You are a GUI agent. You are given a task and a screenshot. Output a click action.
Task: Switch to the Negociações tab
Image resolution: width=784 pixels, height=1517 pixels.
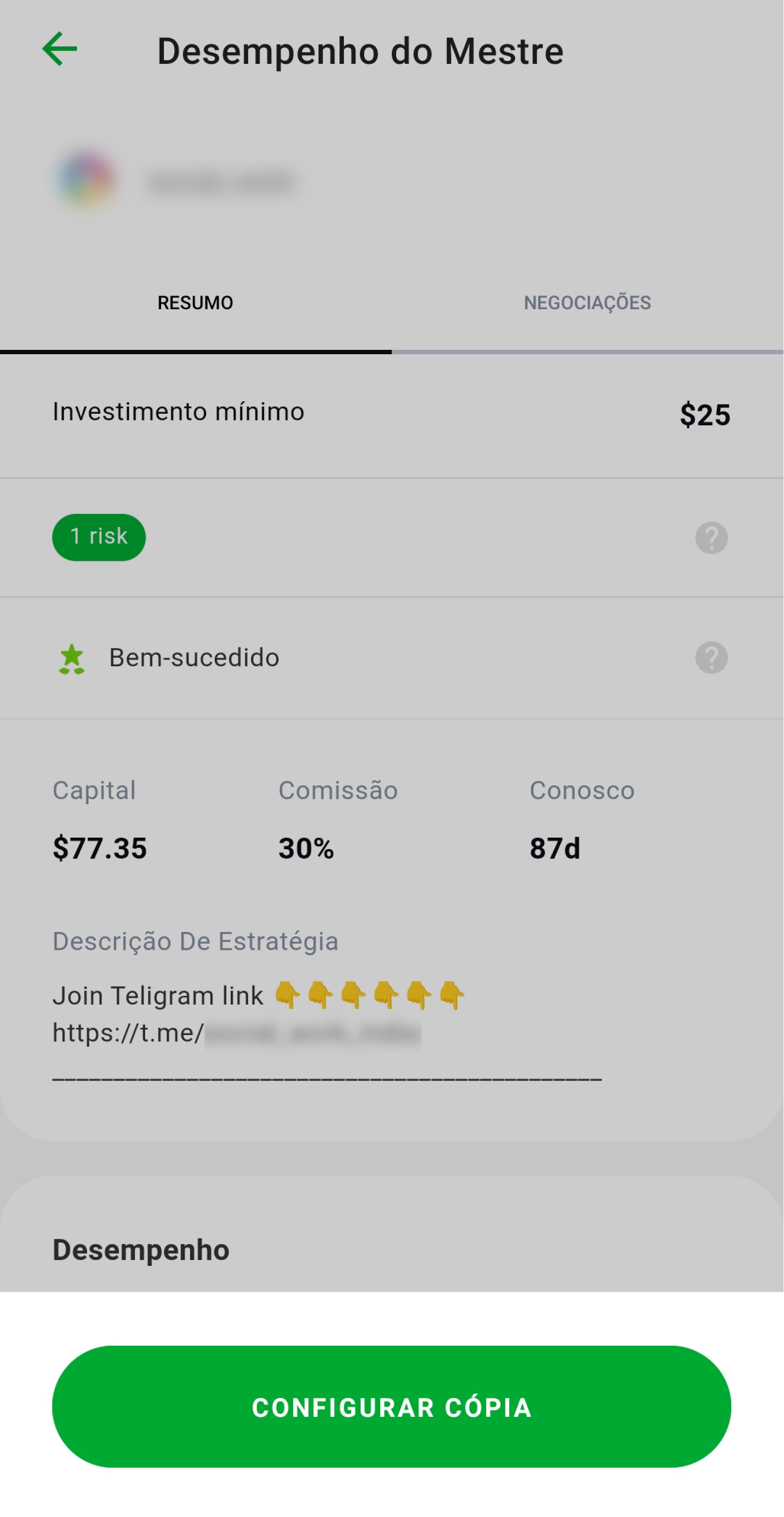[588, 303]
